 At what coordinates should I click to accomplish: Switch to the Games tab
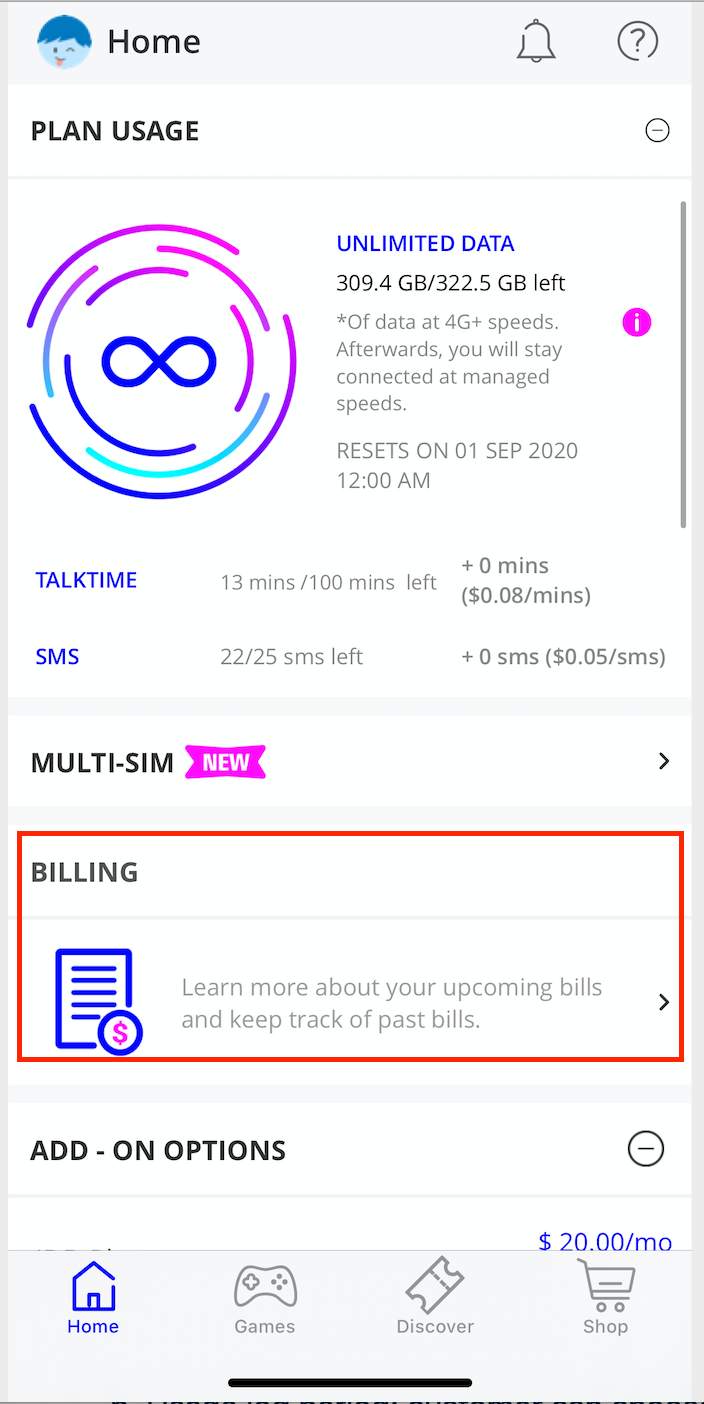(x=264, y=1298)
